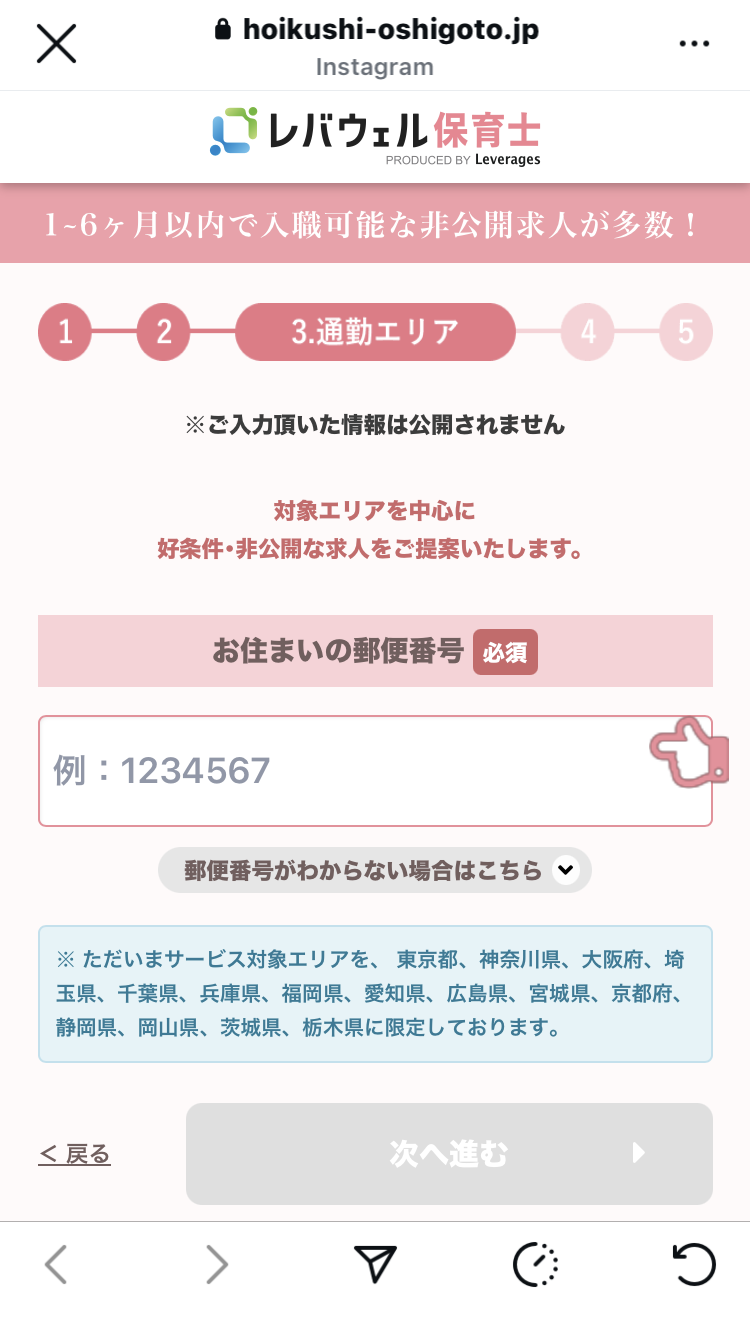Tap the postal code input field

[x=340, y=771]
